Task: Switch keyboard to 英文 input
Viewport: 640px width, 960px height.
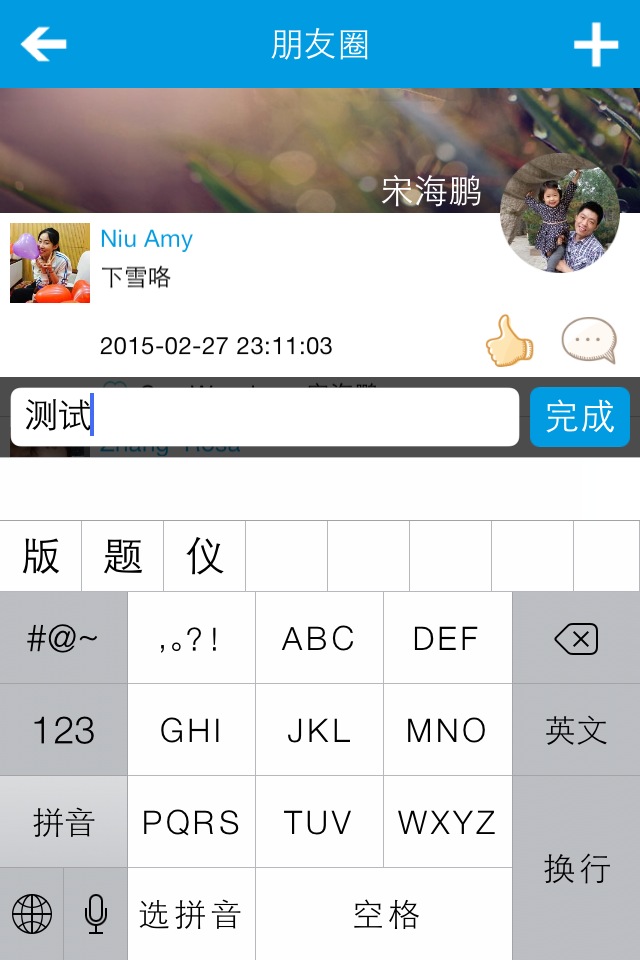Action: (x=576, y=730)
